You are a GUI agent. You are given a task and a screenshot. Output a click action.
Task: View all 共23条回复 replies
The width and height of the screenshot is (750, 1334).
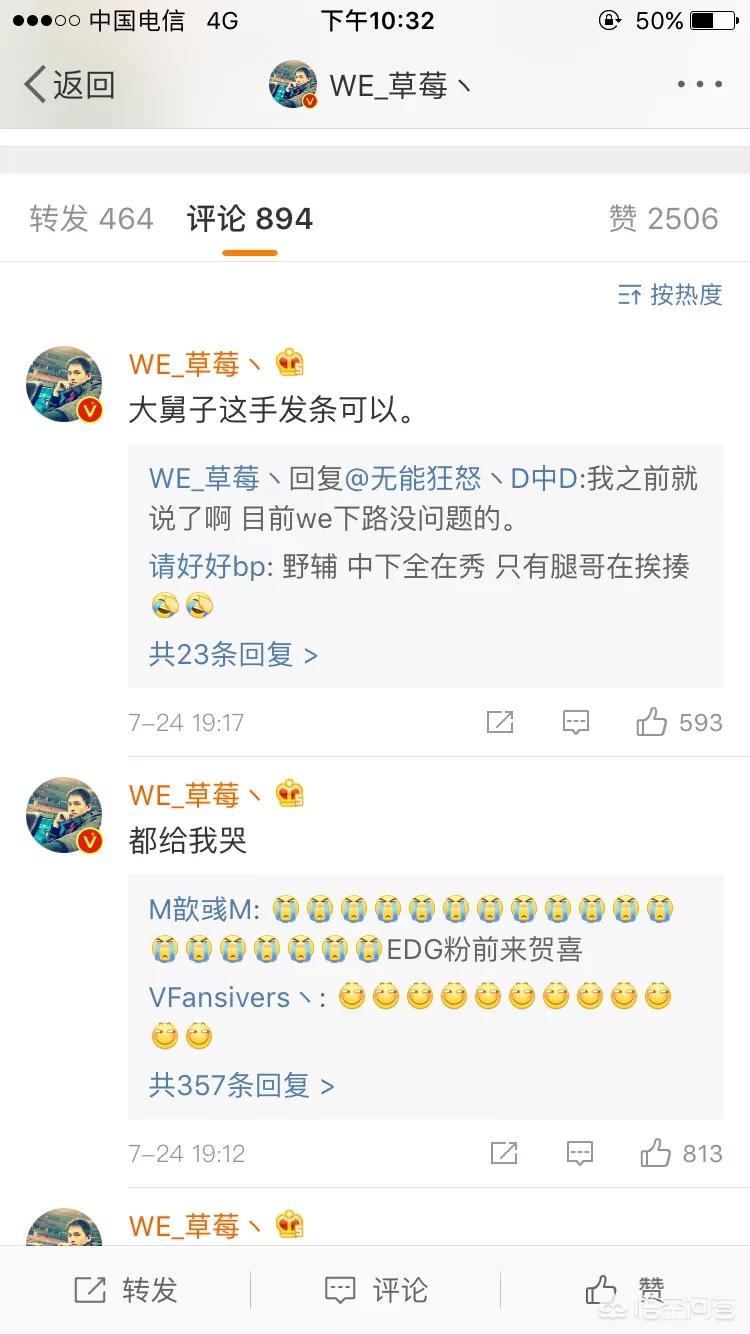click(233, 655)
